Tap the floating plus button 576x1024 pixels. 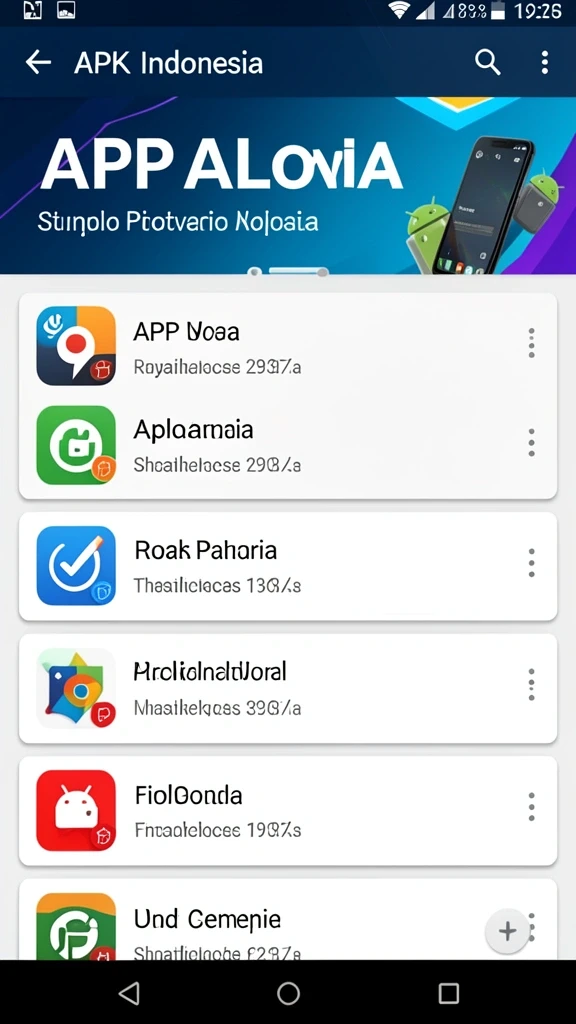(x=507, y=931)
